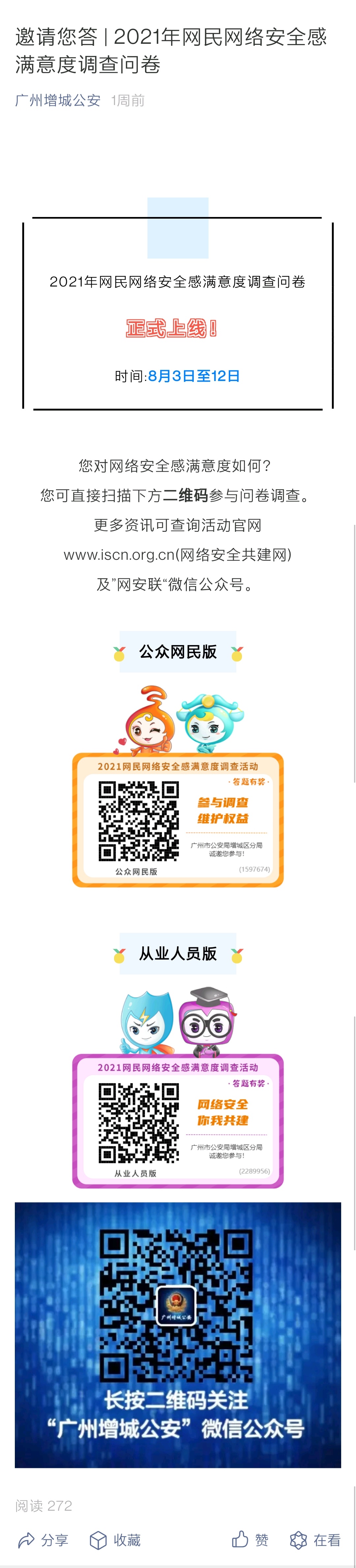The height and width of the screenshot is (1568, 356).
Task: Save the article with 收藏
Action: [x=115, y=1540]
